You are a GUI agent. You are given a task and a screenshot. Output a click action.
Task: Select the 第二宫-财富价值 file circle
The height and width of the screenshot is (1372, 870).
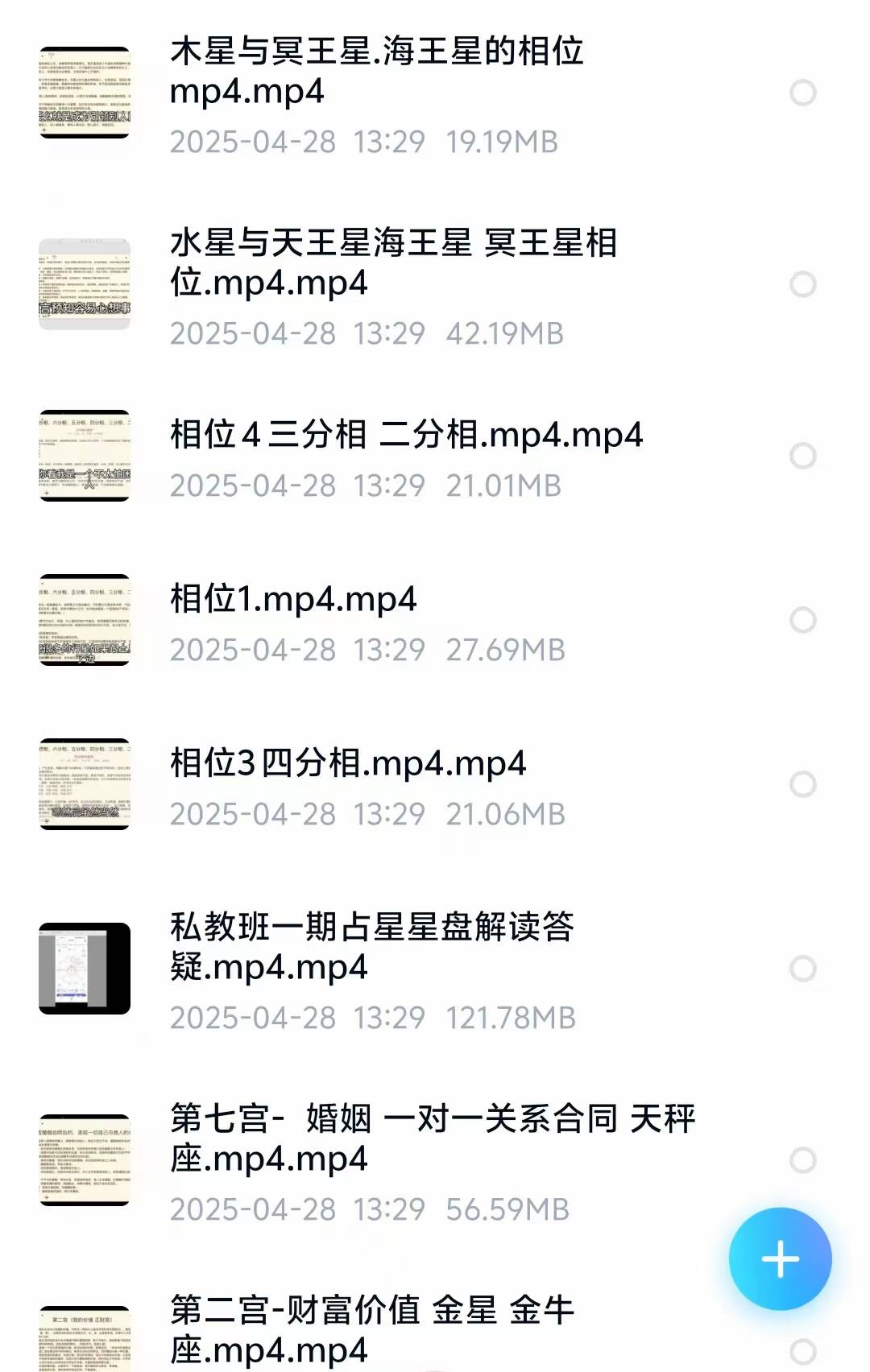pos(802,1352)
